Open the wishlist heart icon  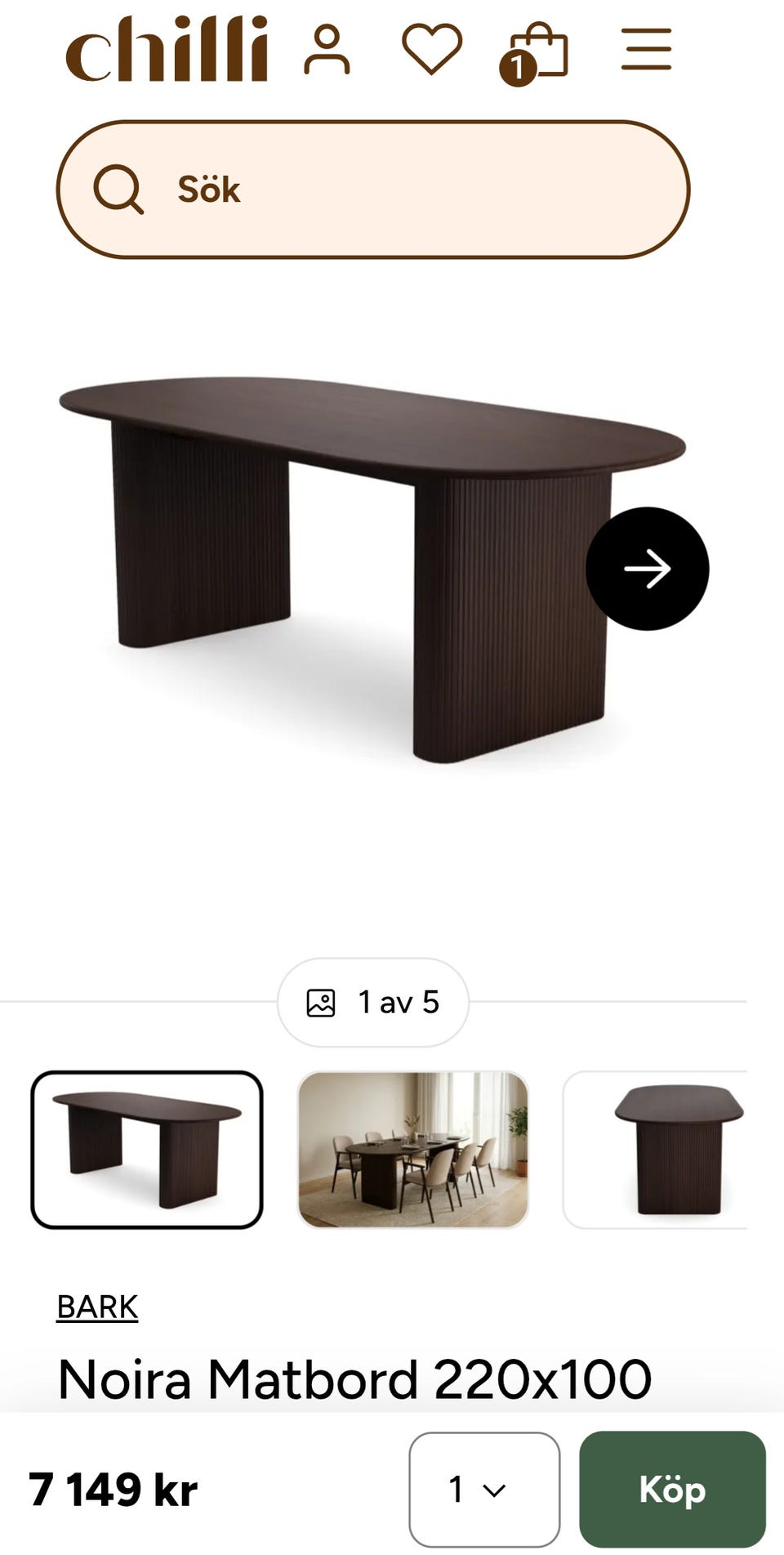(x=432, y=50)
